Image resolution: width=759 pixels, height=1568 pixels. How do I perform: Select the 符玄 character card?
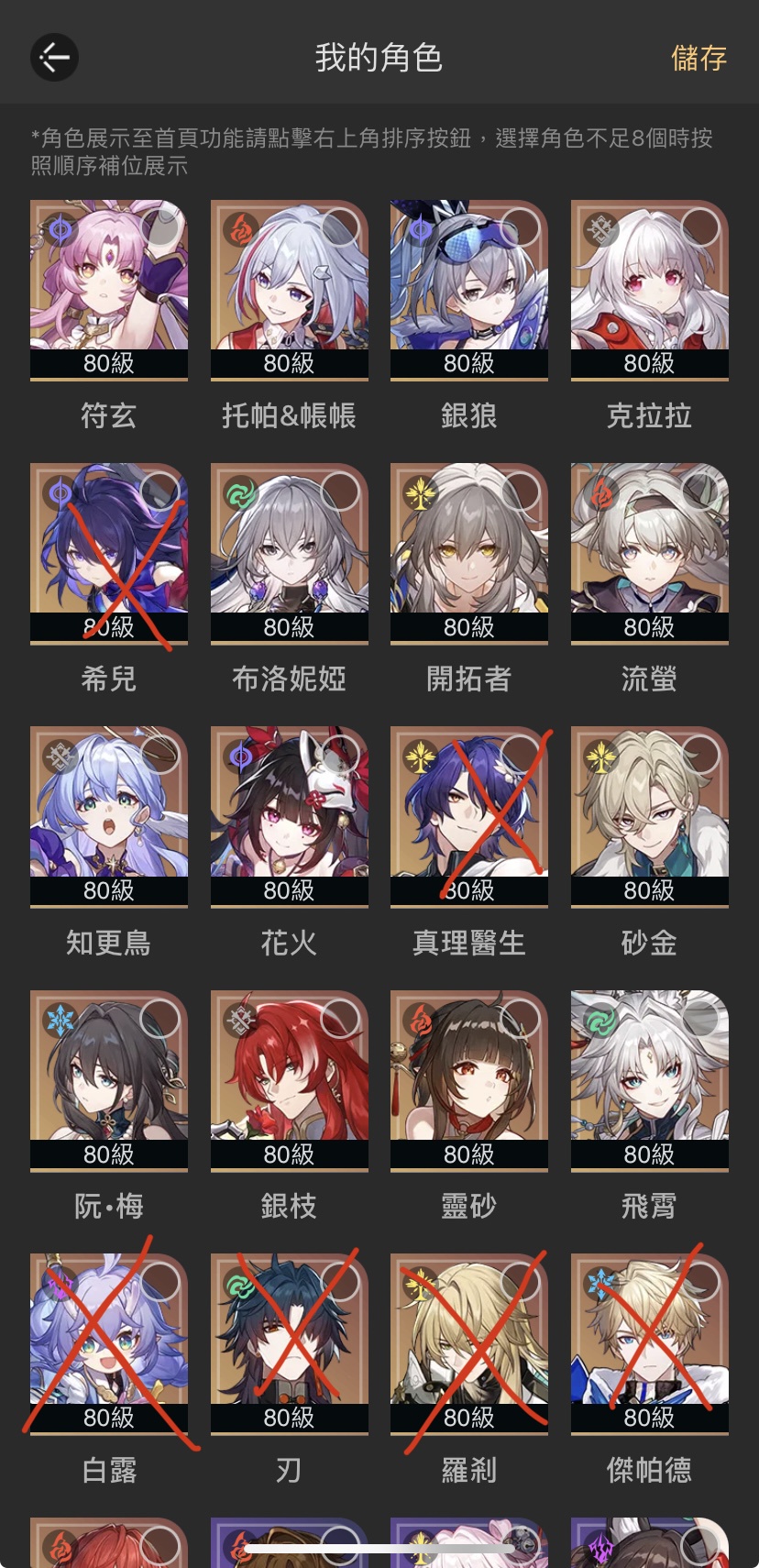click(109, 289)
